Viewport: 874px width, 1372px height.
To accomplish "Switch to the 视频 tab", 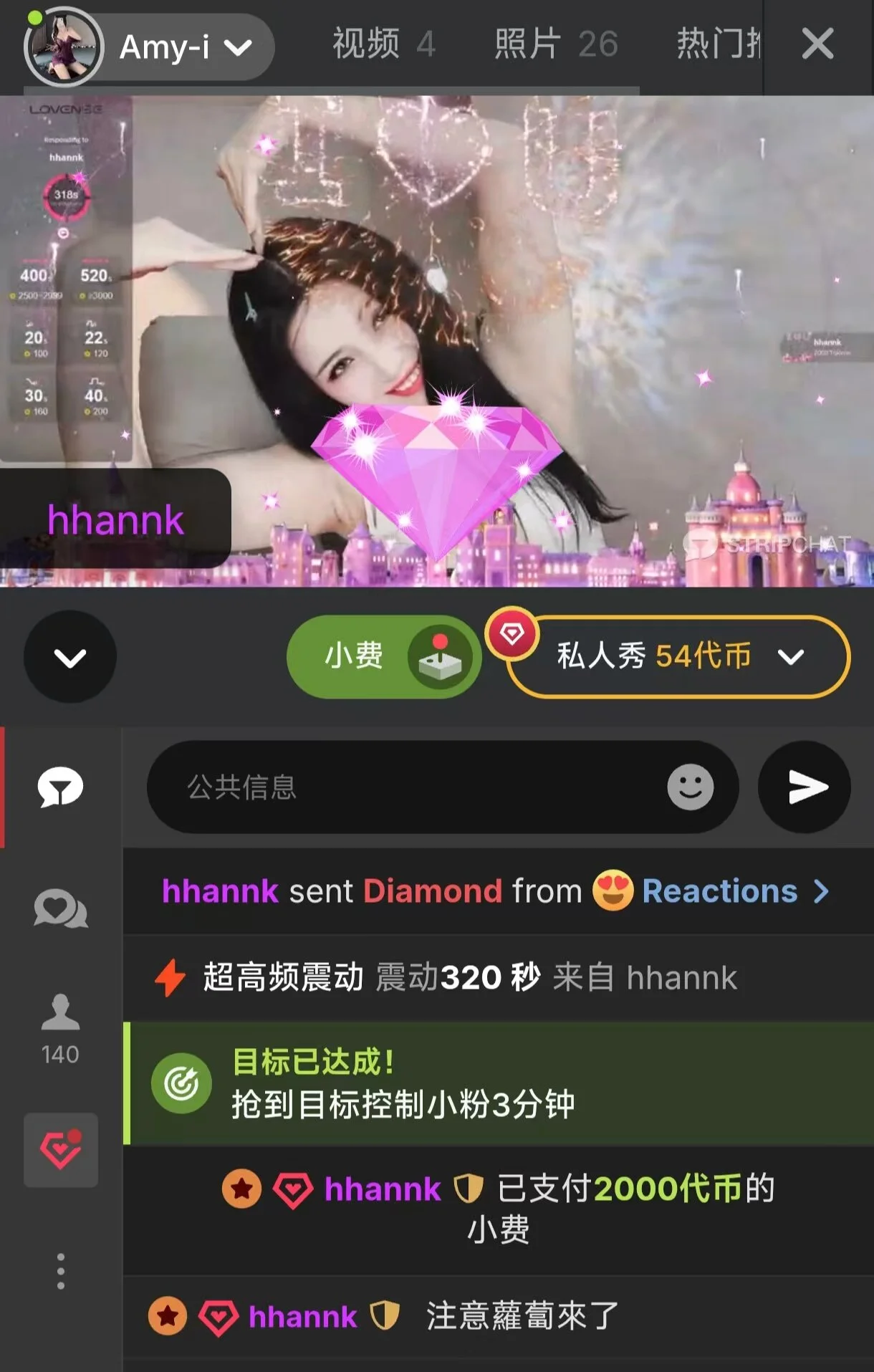I will click(383, 44).
